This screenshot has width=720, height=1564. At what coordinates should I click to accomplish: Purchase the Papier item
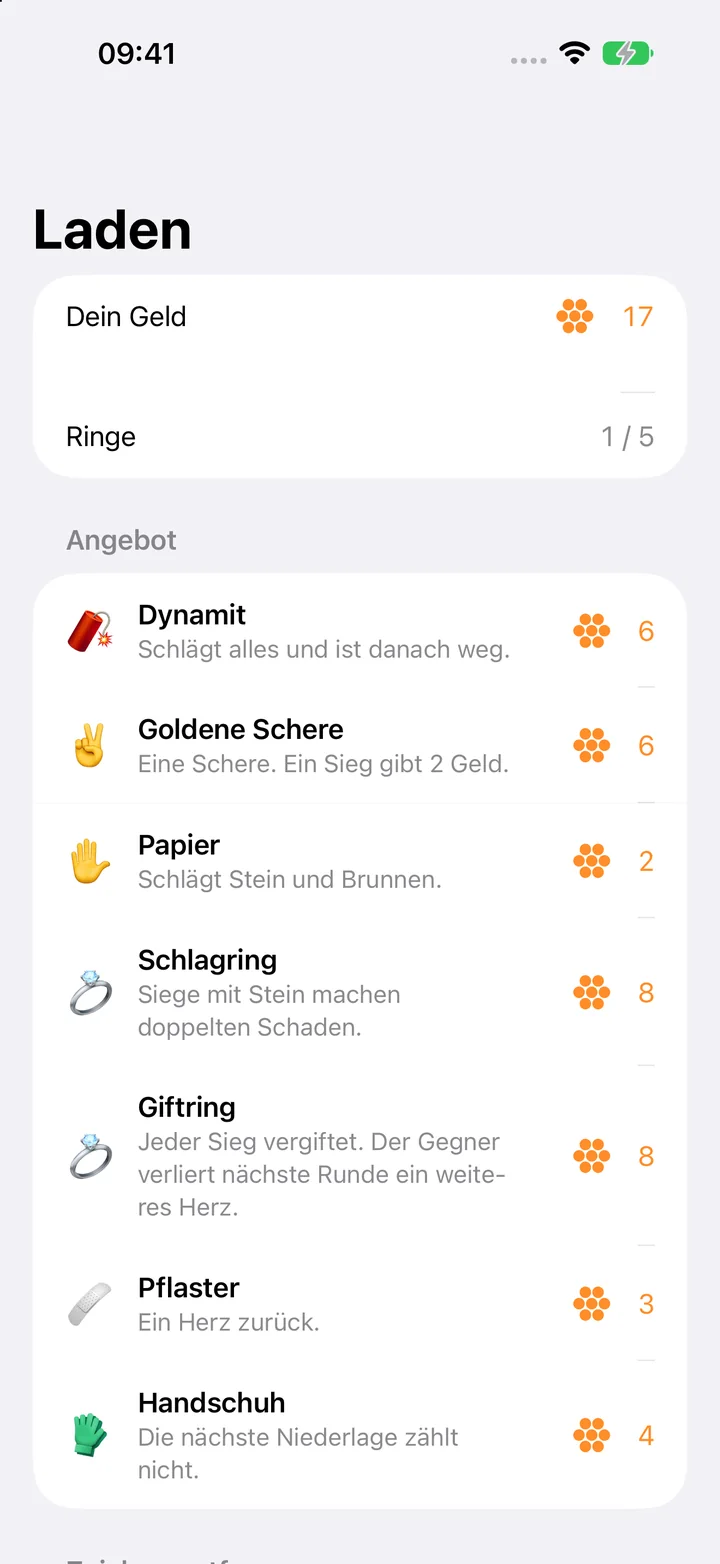click(360, 861)
